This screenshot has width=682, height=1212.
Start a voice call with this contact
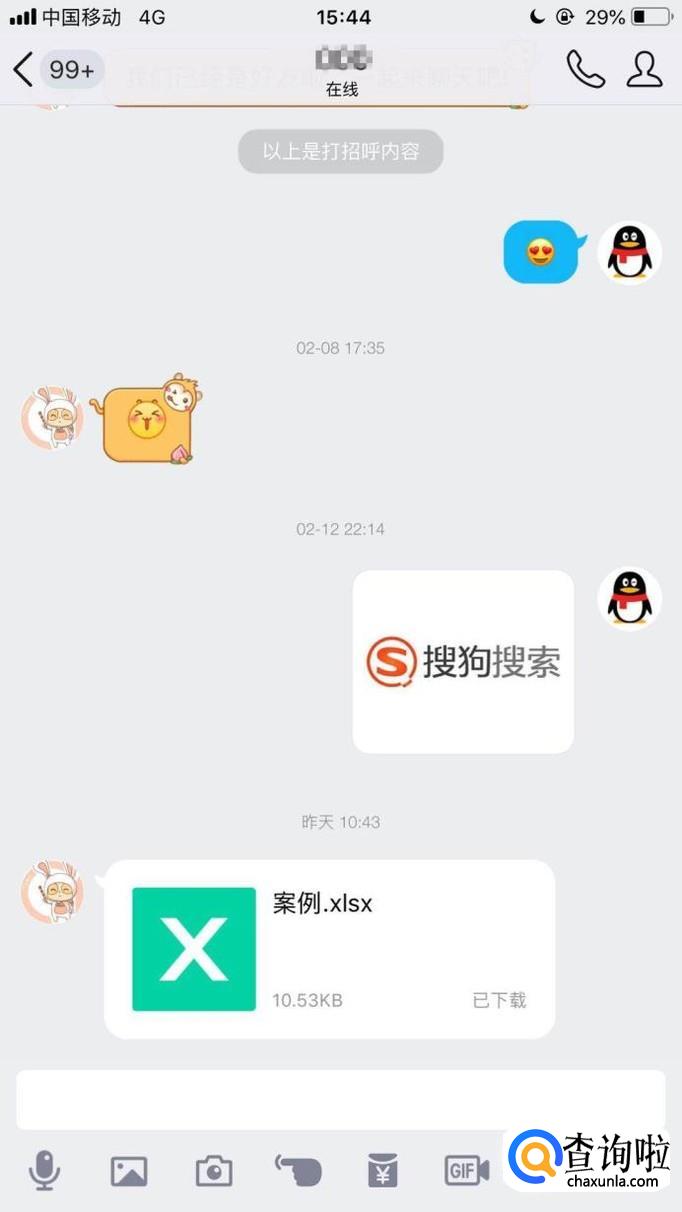[585, 69]
